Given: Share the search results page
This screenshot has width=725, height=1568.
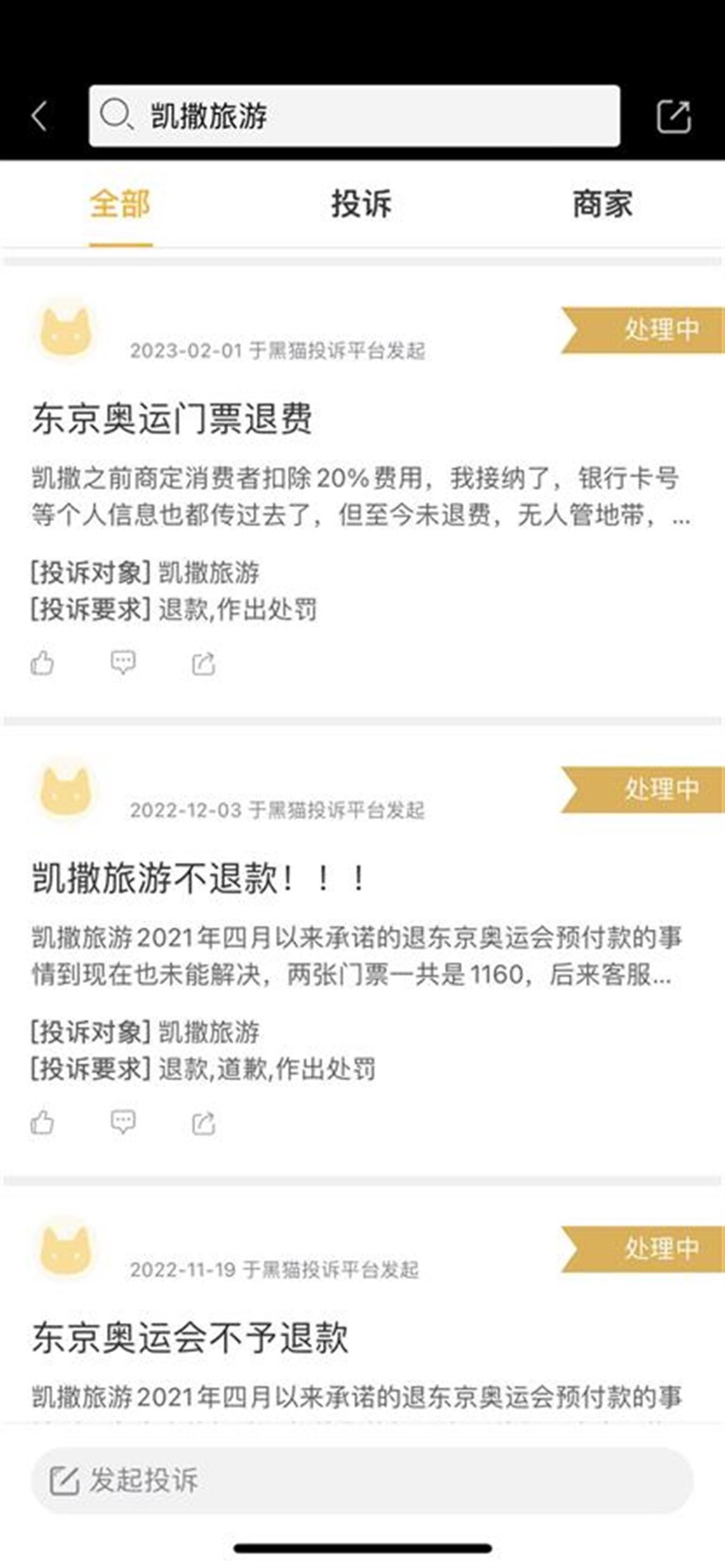Looking at the screenshot, I should [673, 115].
